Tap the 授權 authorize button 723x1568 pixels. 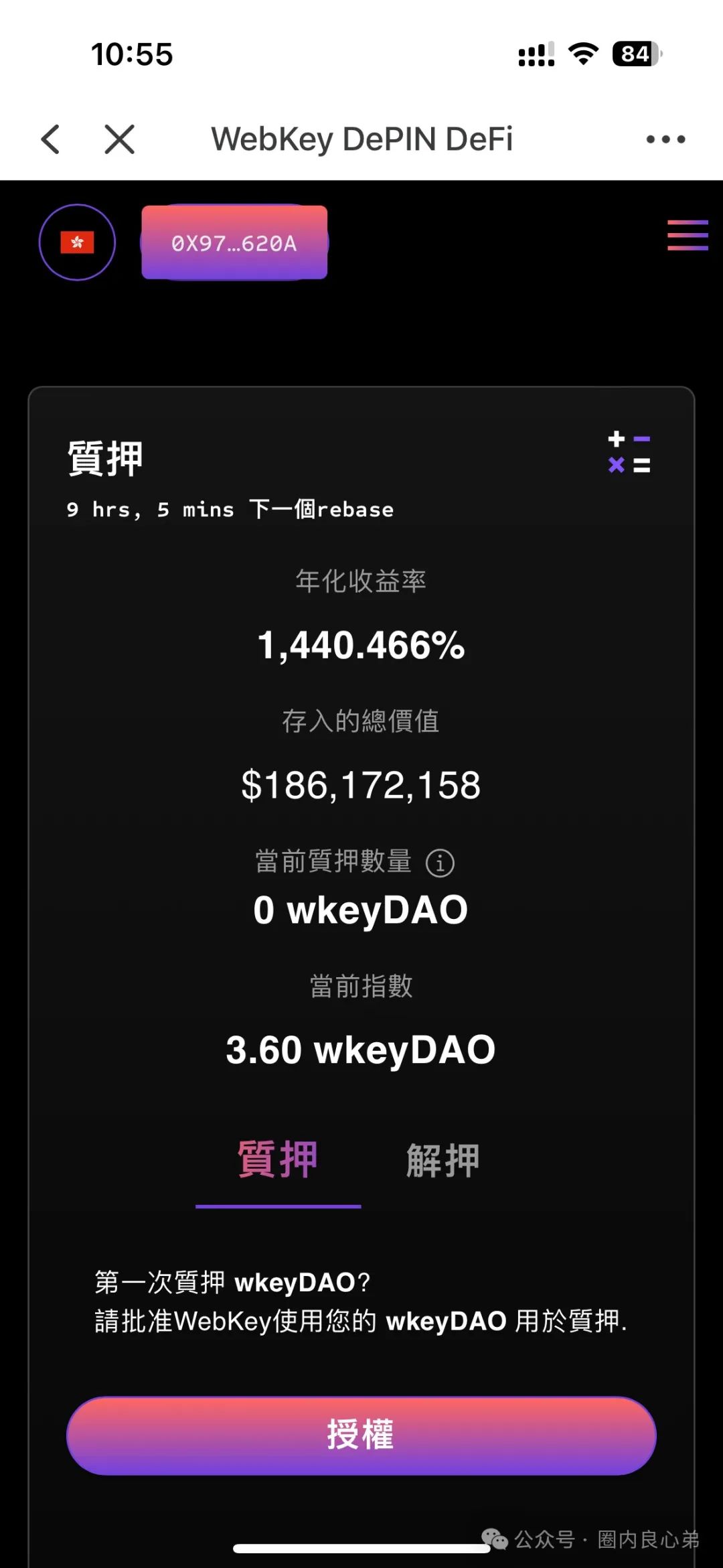[361, 1435]
